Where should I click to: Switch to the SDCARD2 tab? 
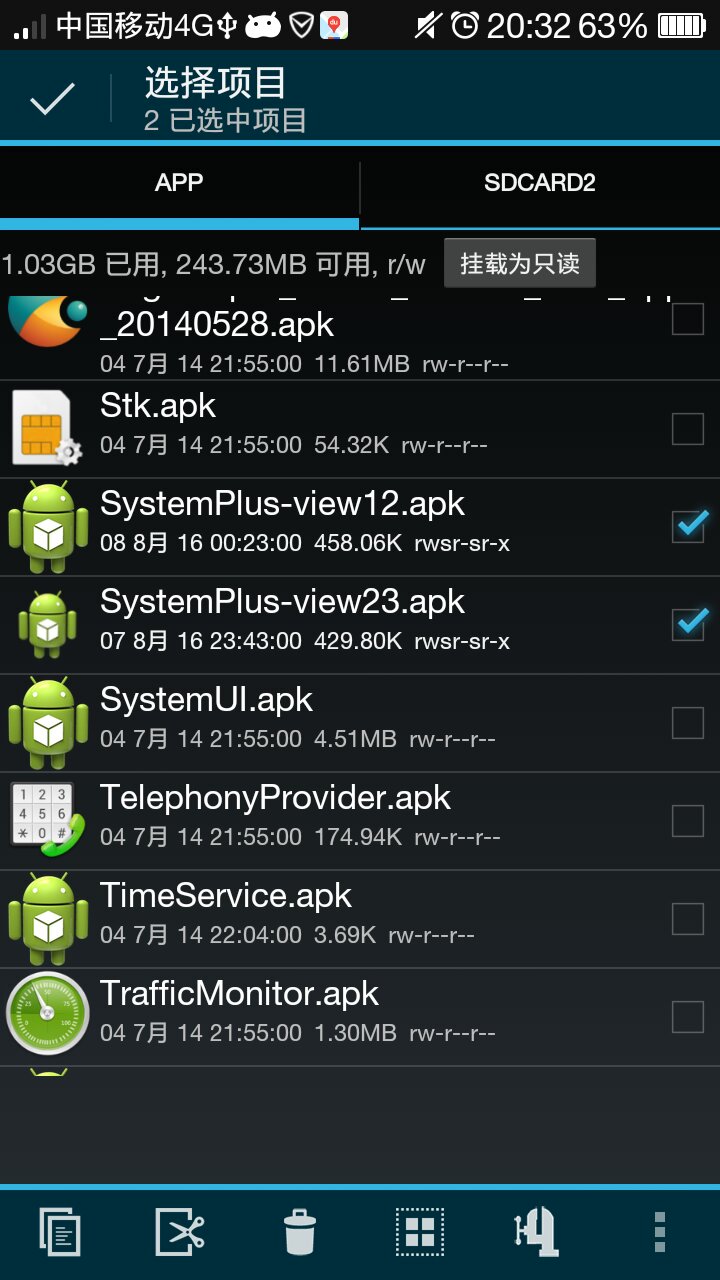pos(540,183)
